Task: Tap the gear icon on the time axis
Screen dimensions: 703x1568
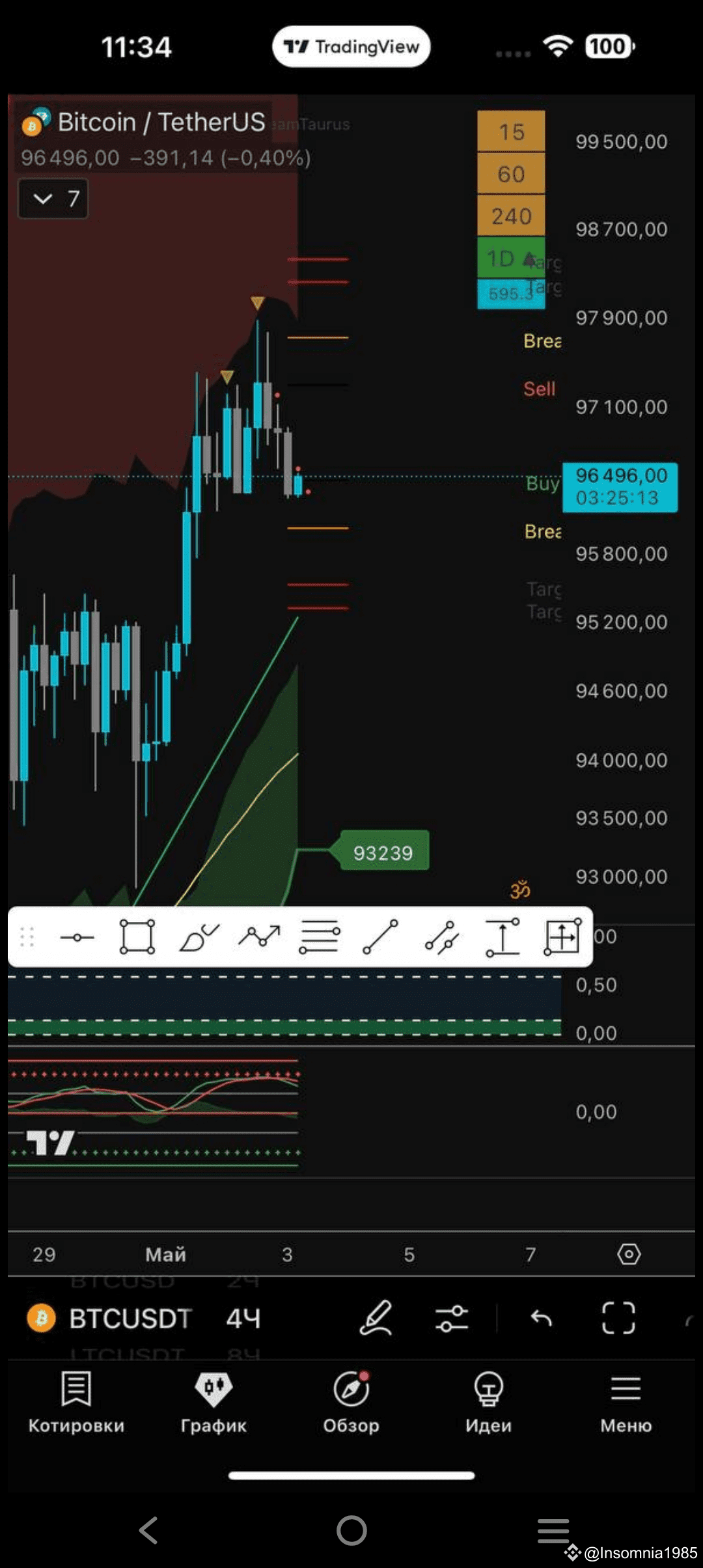Action: tap(627, 1253)
